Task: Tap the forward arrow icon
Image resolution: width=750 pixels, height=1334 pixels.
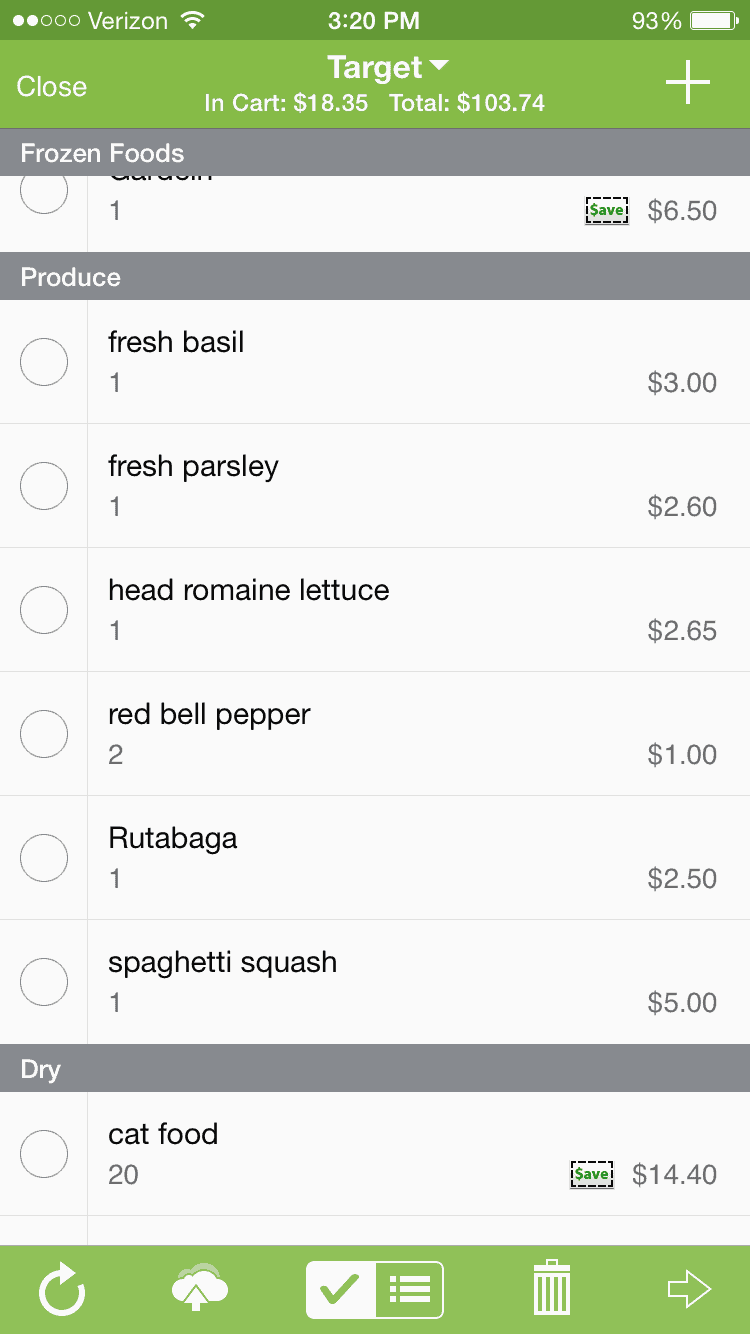Action: pyautogui.click(x=690, y=1289)
